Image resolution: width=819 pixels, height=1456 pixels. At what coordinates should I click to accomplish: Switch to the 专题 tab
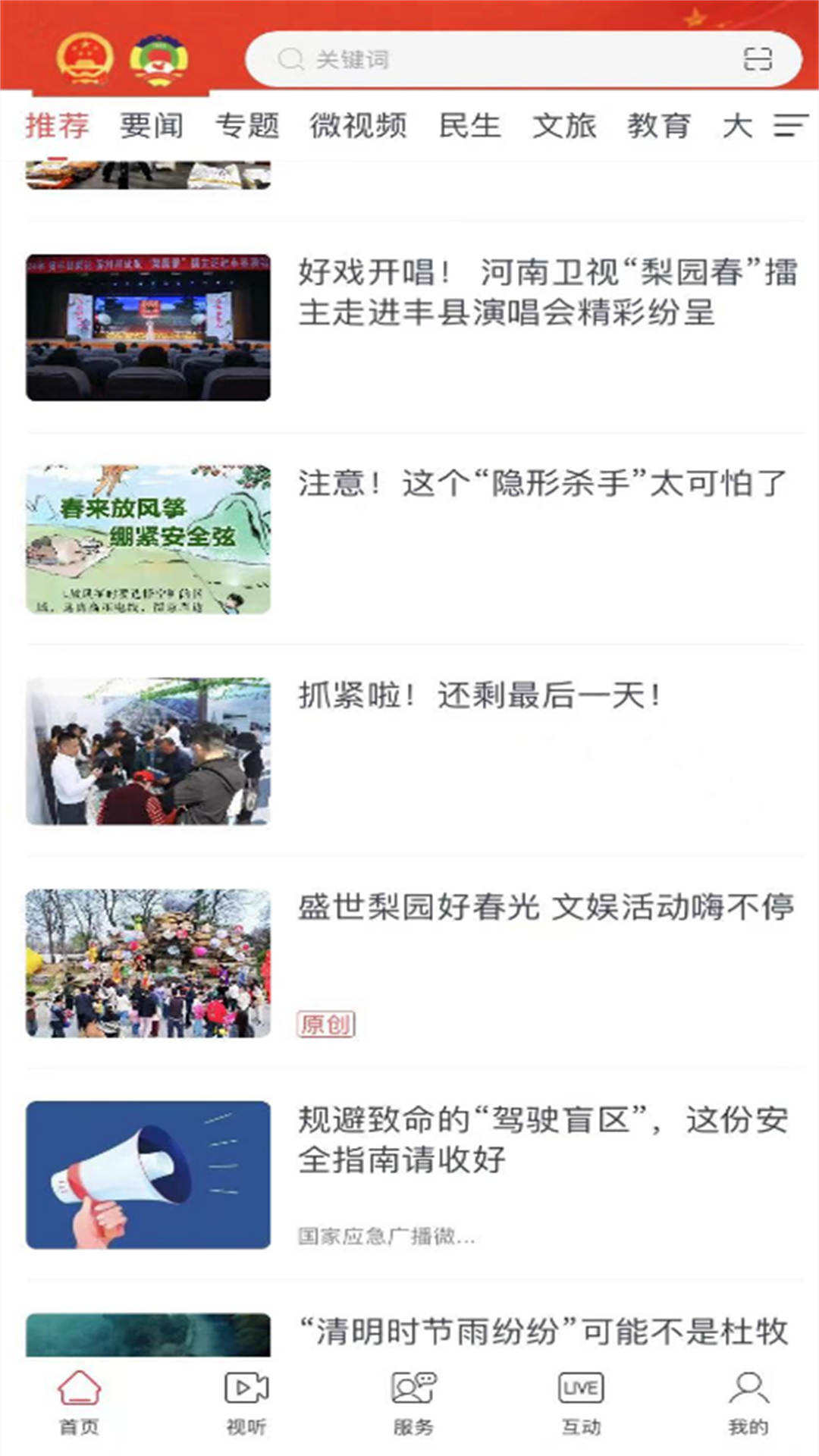tap(247, 126)
